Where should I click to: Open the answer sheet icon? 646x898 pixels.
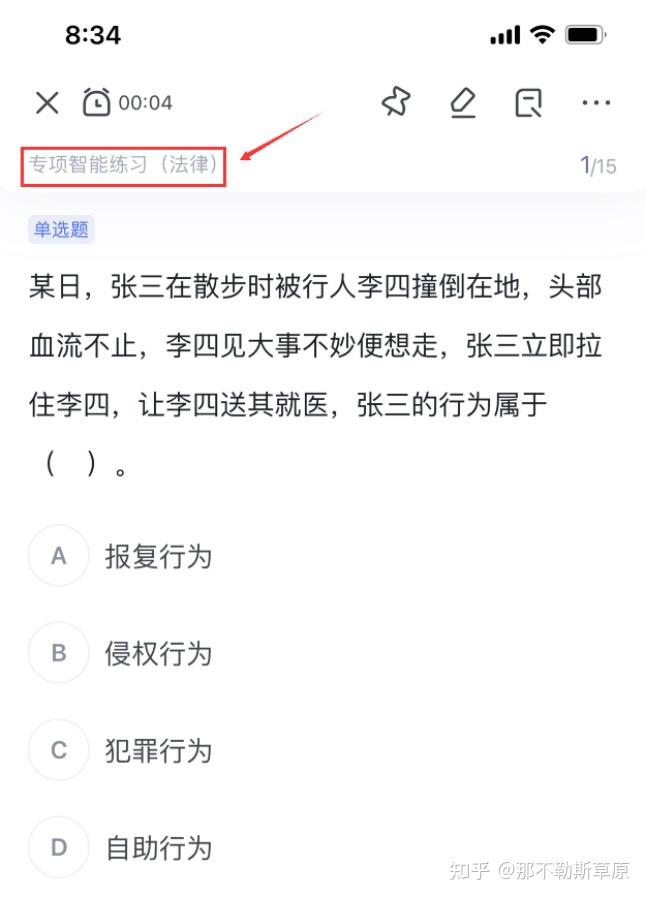(528, 102)
